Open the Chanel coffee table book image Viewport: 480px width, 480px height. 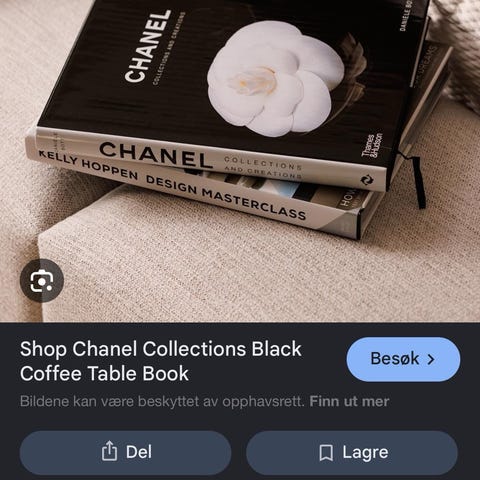click(240, 161)
